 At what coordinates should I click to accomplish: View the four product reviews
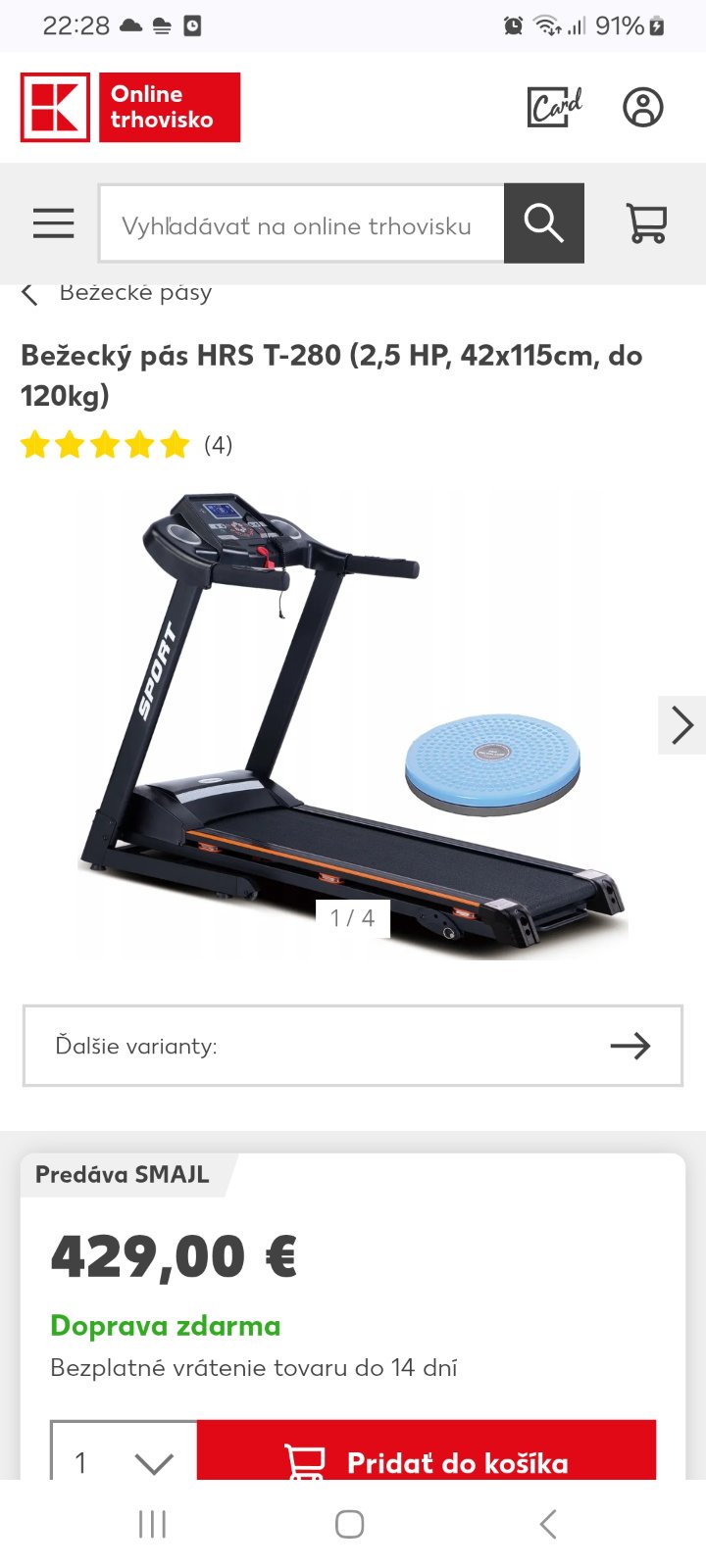click(x=126, y=445)
